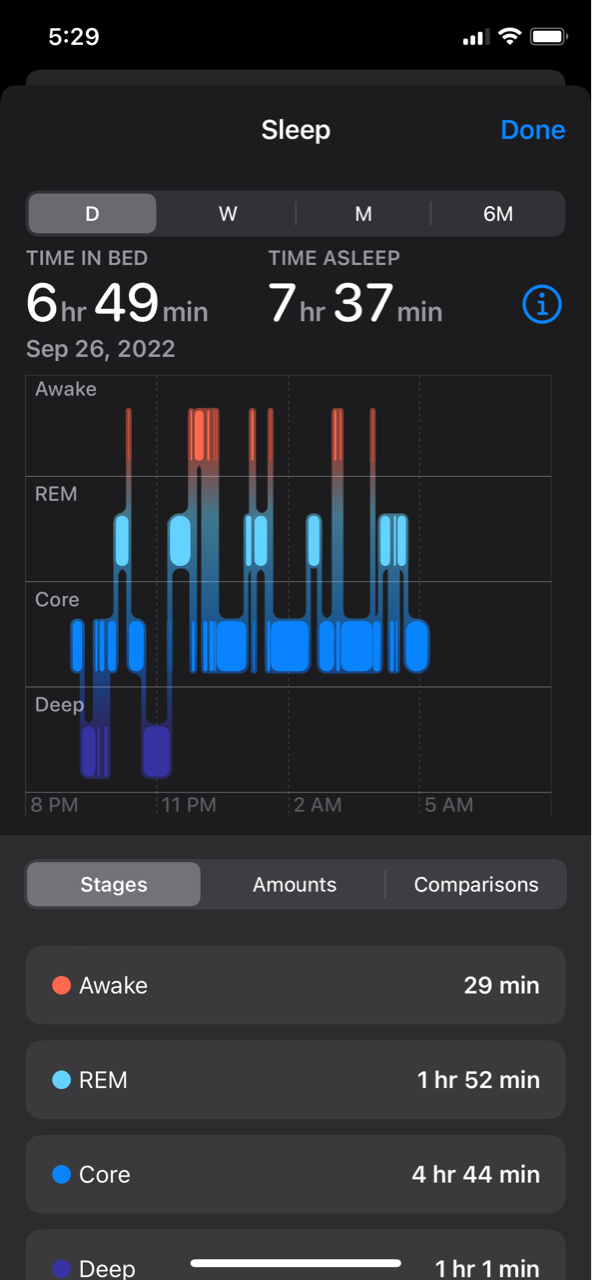Open the sleep info icon
The image size is (592, 1280).
[x=542, y=305]
